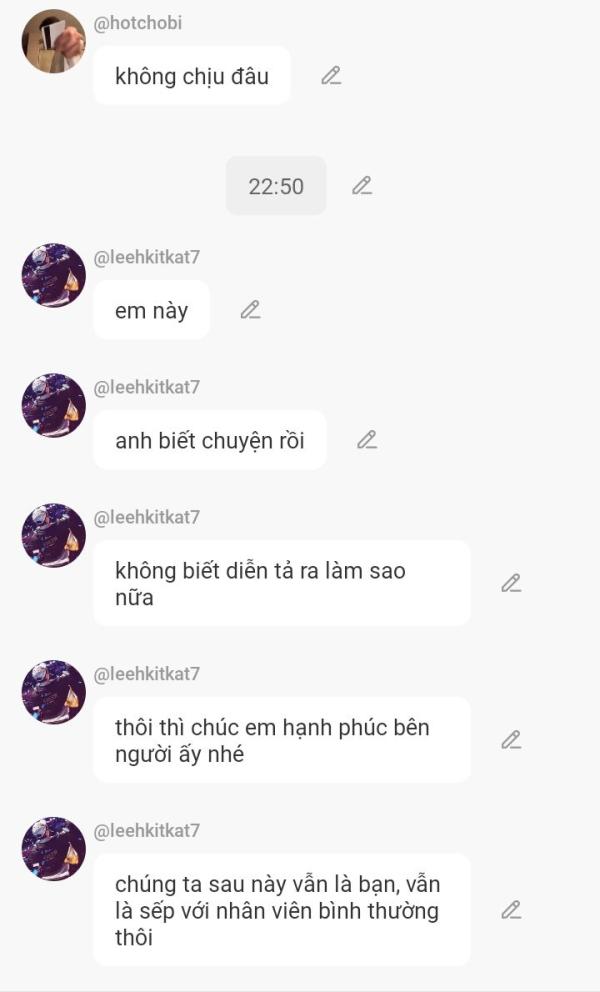Open @leehkitkat7 avatar beside "em này"

pos(54,275)
